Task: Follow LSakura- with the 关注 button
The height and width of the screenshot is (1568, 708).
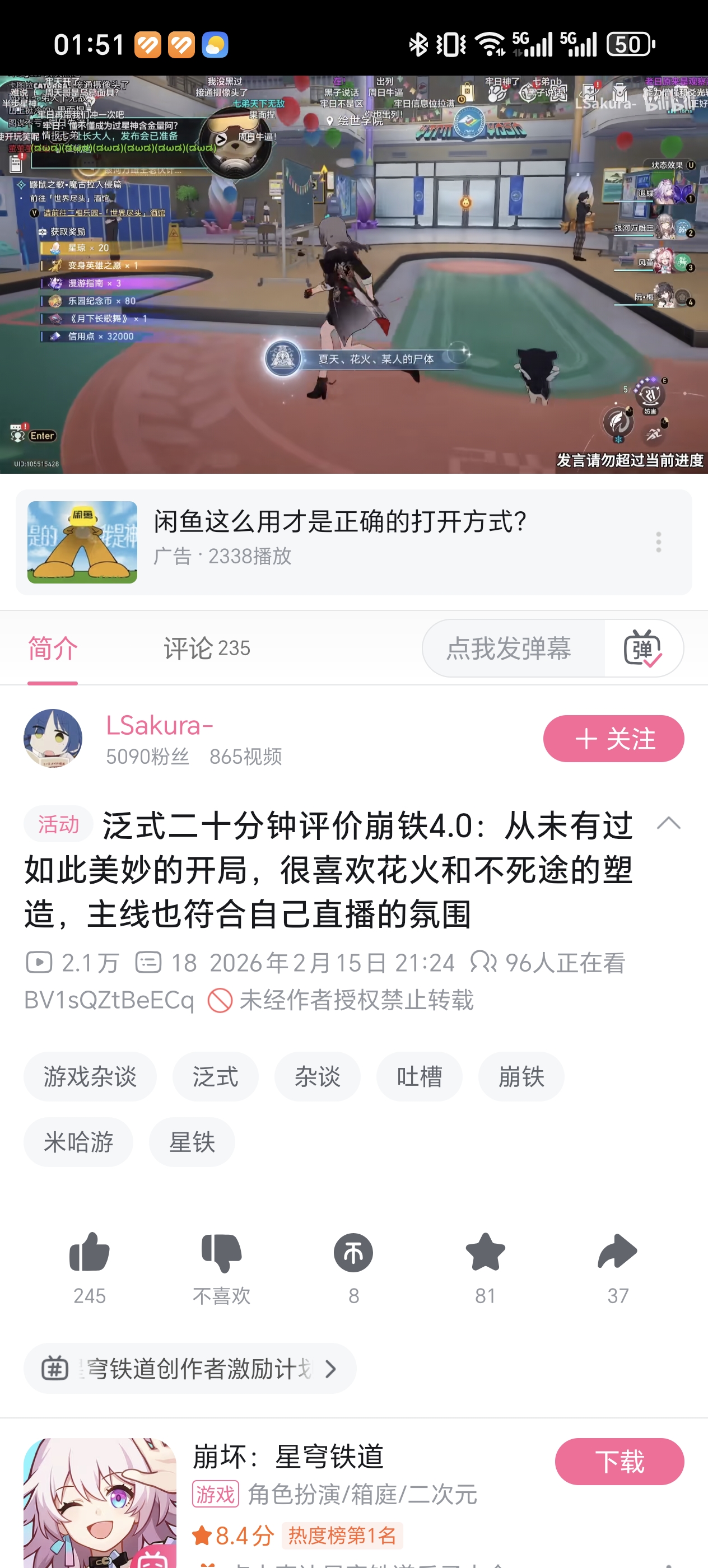Action: pyautogui.click(x=613, y=738)
